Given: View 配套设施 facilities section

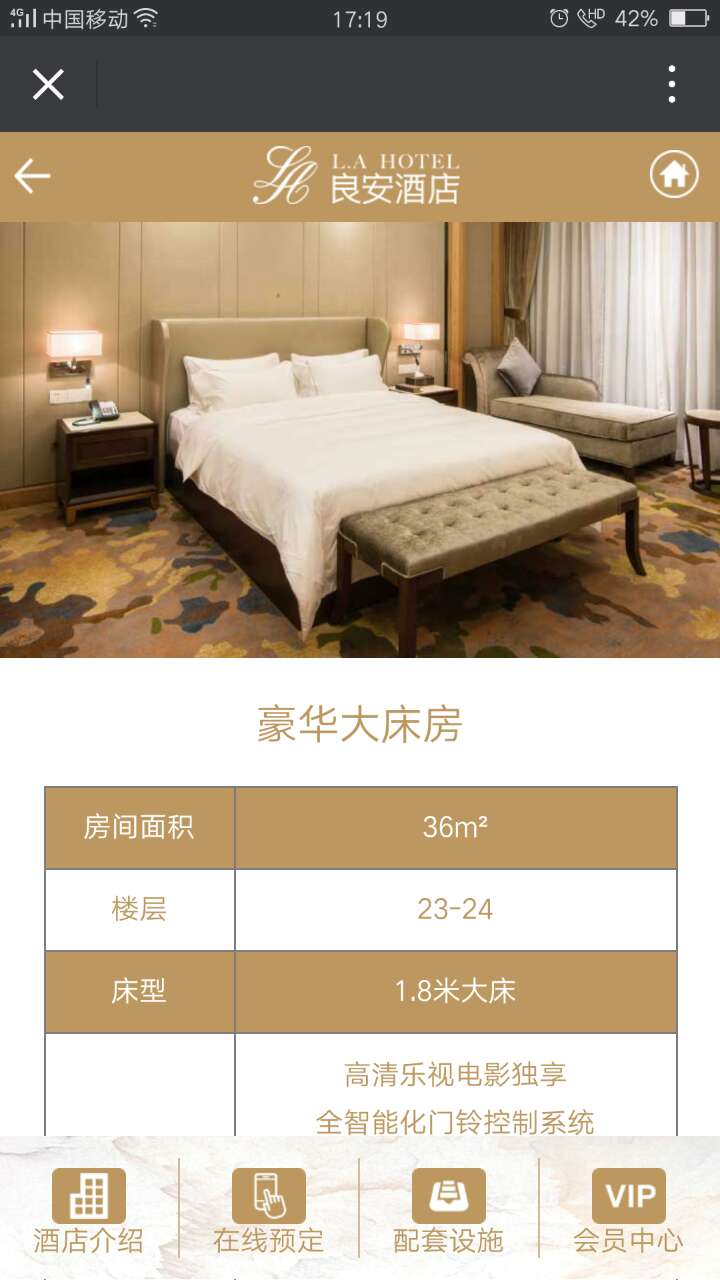Looking at the screenshot, I should 448,1211.
